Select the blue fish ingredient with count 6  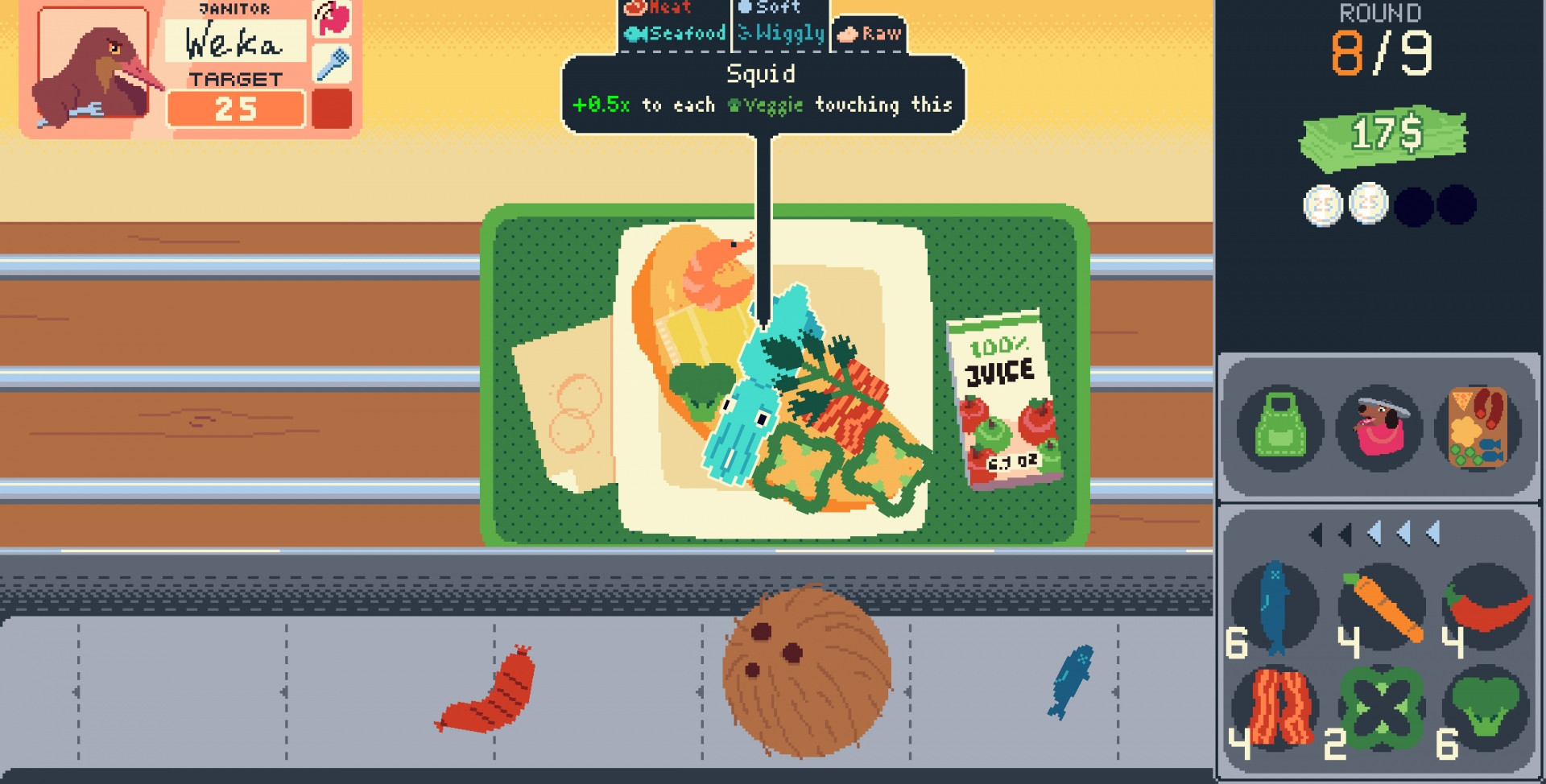(1275, 608)
